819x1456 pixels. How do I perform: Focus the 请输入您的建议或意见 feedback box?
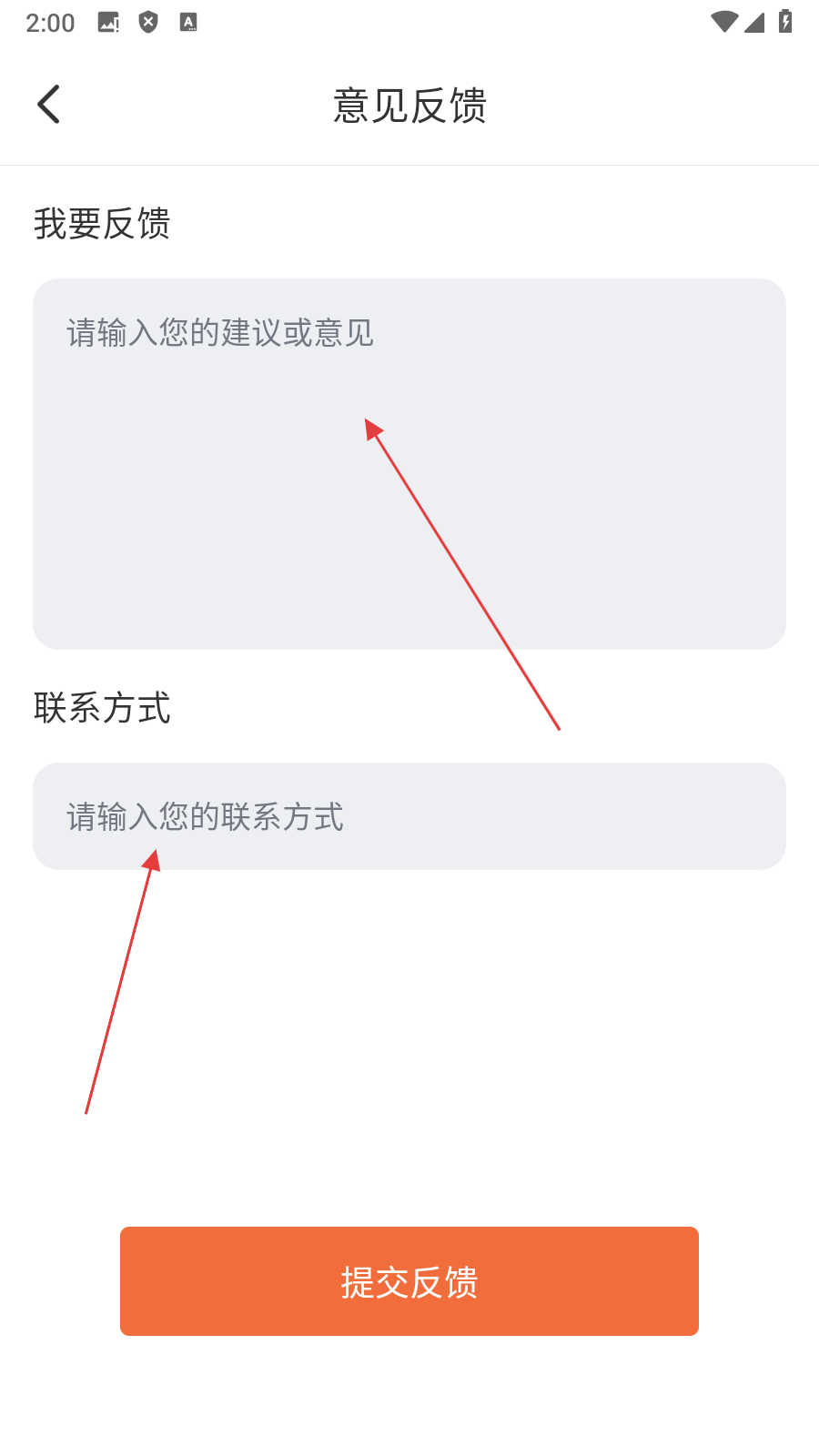point(409,463)
